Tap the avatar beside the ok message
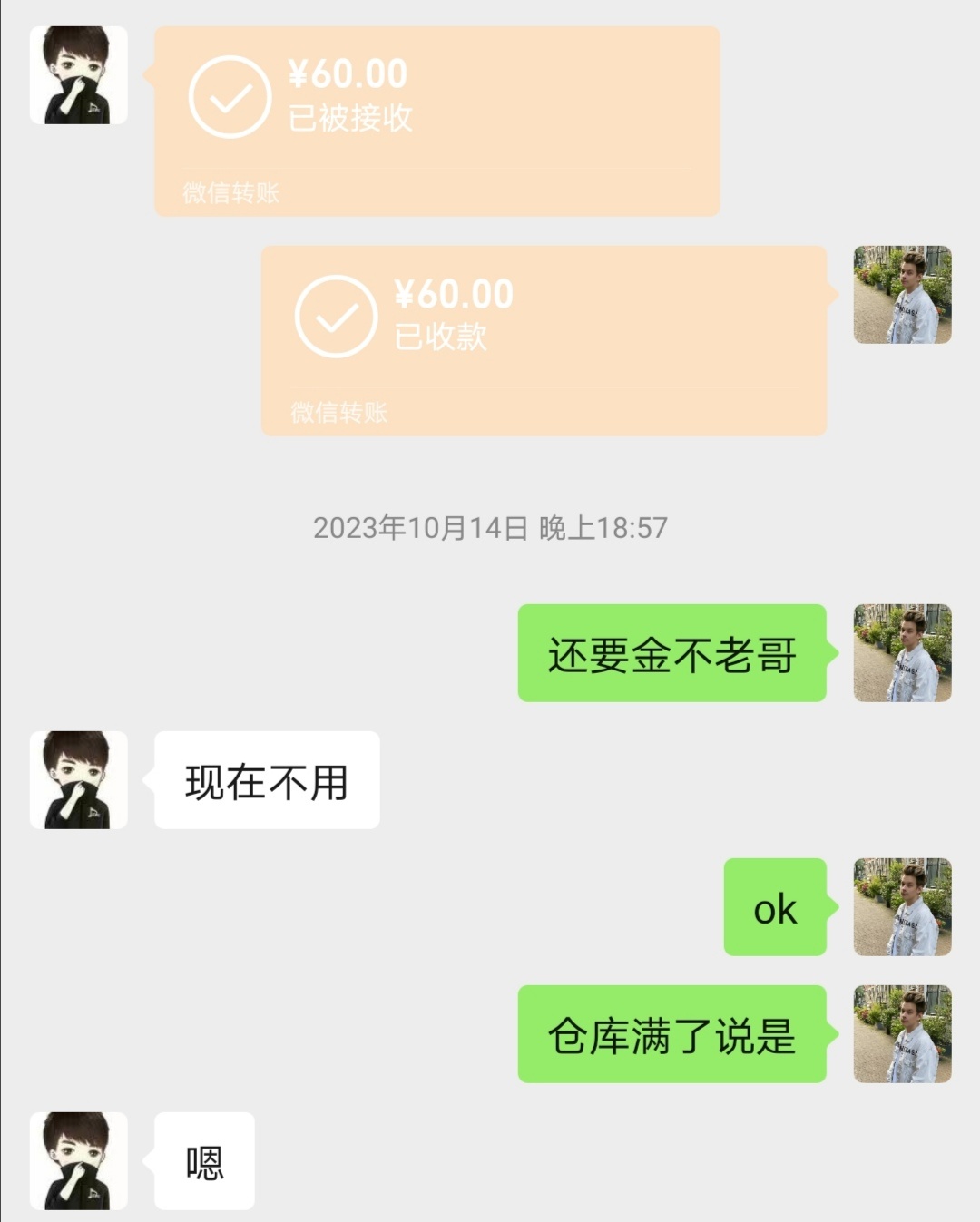Screen dimensions: 980x1222 point(902,907)
